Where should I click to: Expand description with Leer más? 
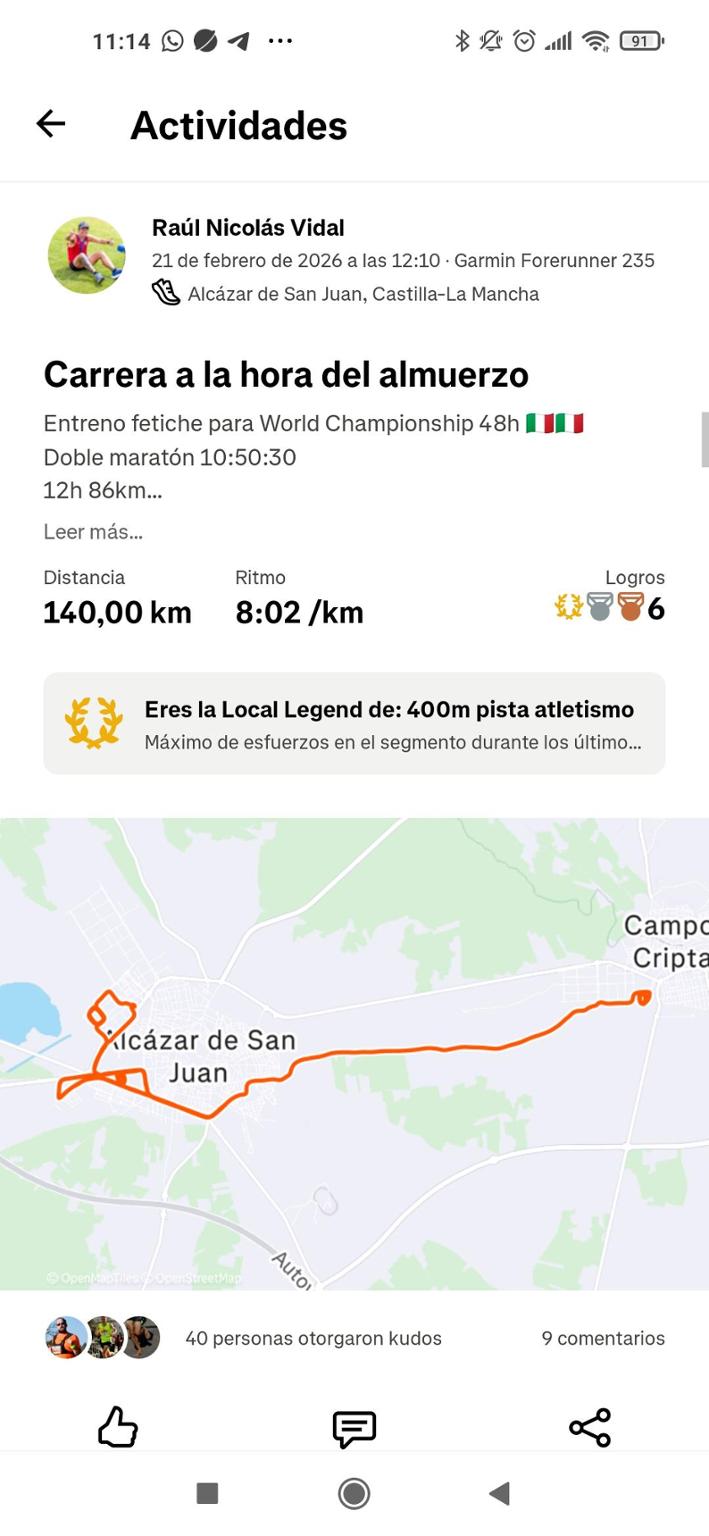(x=93, y=532)
